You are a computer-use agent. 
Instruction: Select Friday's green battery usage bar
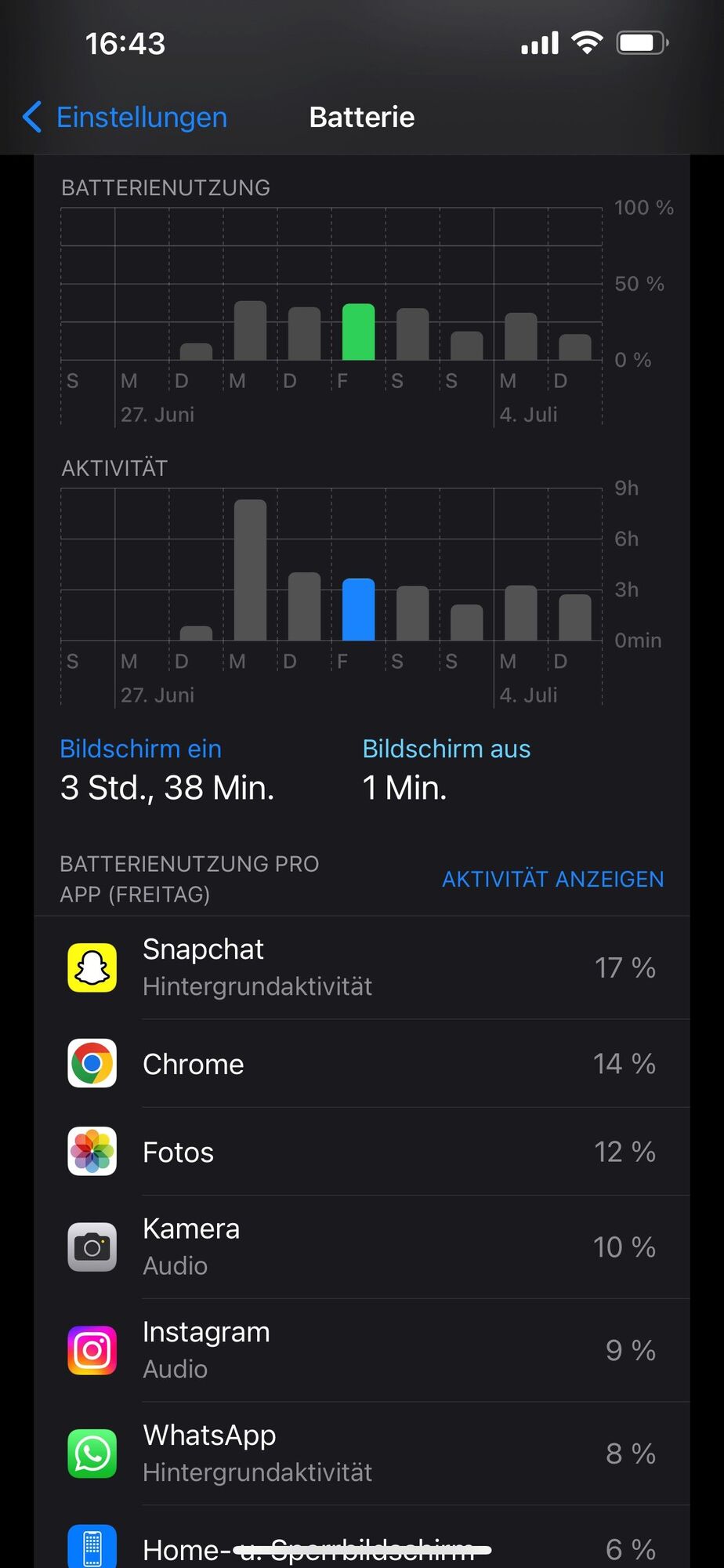pos(358,332)
